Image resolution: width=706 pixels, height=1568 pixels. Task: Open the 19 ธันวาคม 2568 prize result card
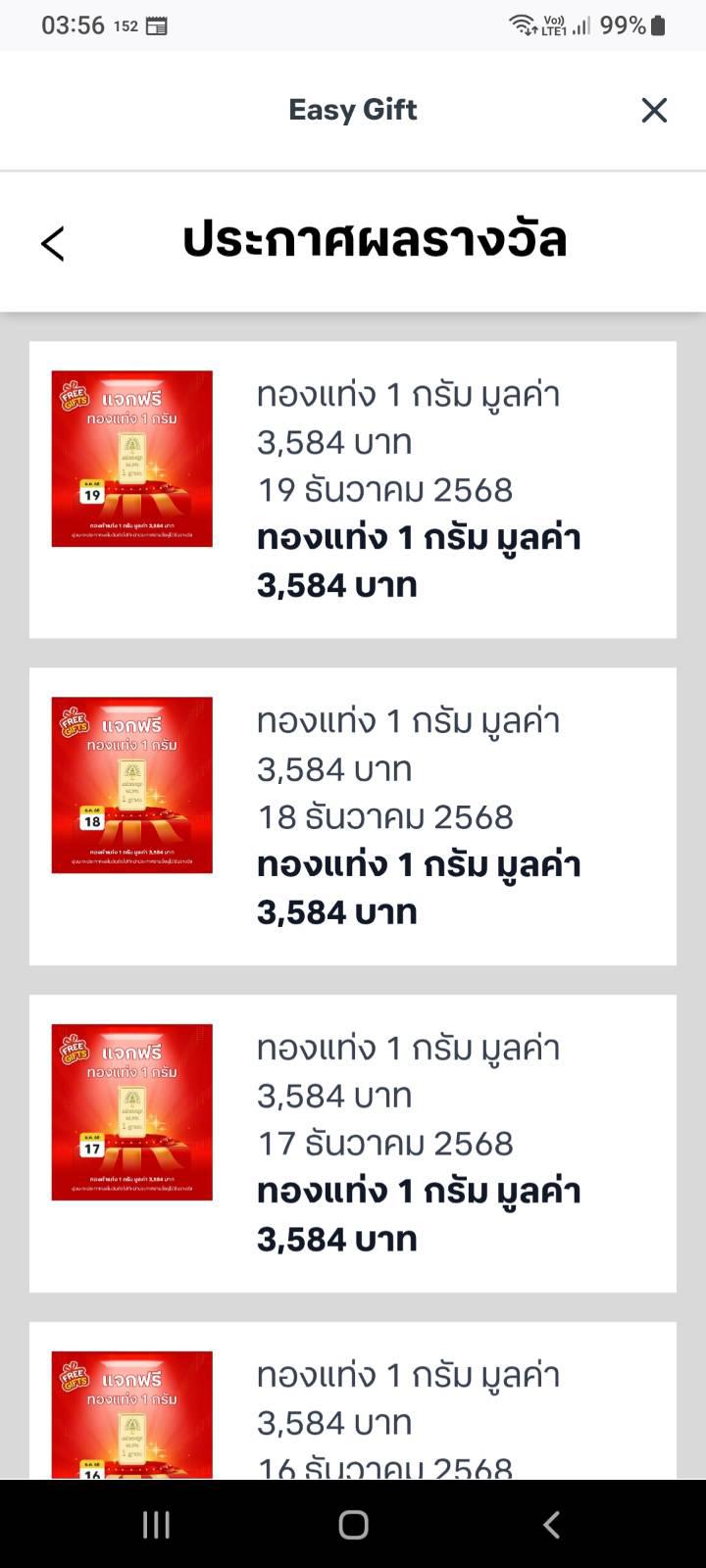pos(353,490)
